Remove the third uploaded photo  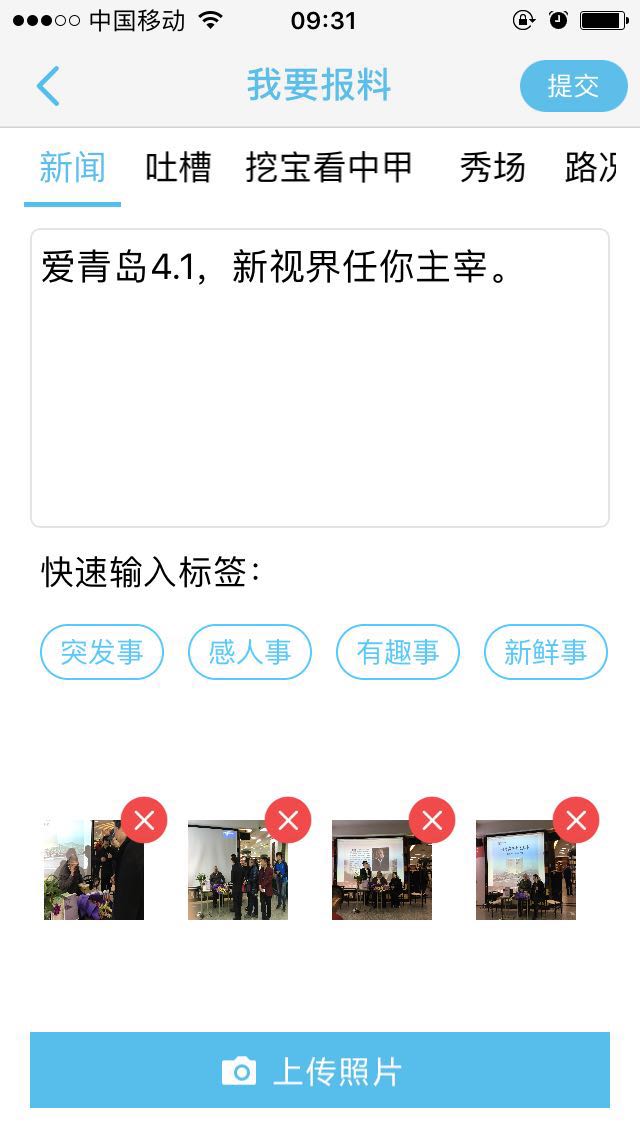(432, 821)
